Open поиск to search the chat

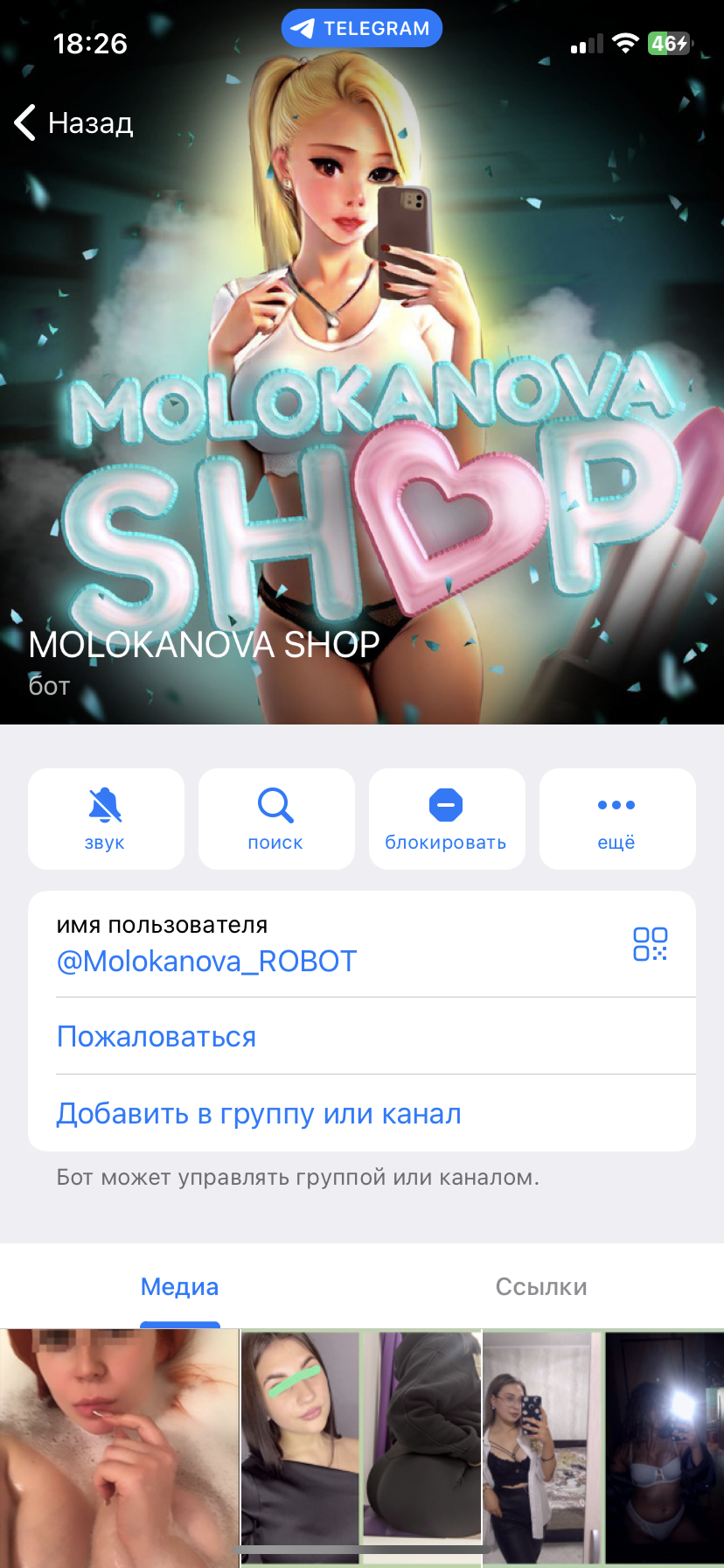click(x=276, y=818)
